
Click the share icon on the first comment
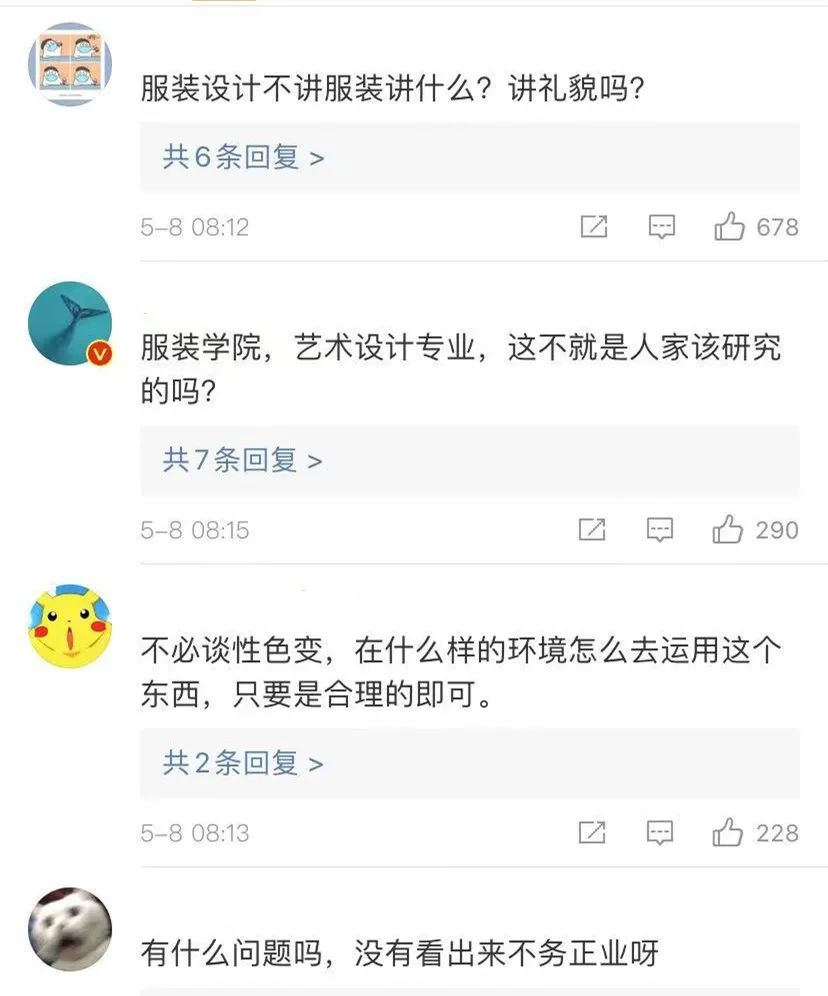click(594, 227)
